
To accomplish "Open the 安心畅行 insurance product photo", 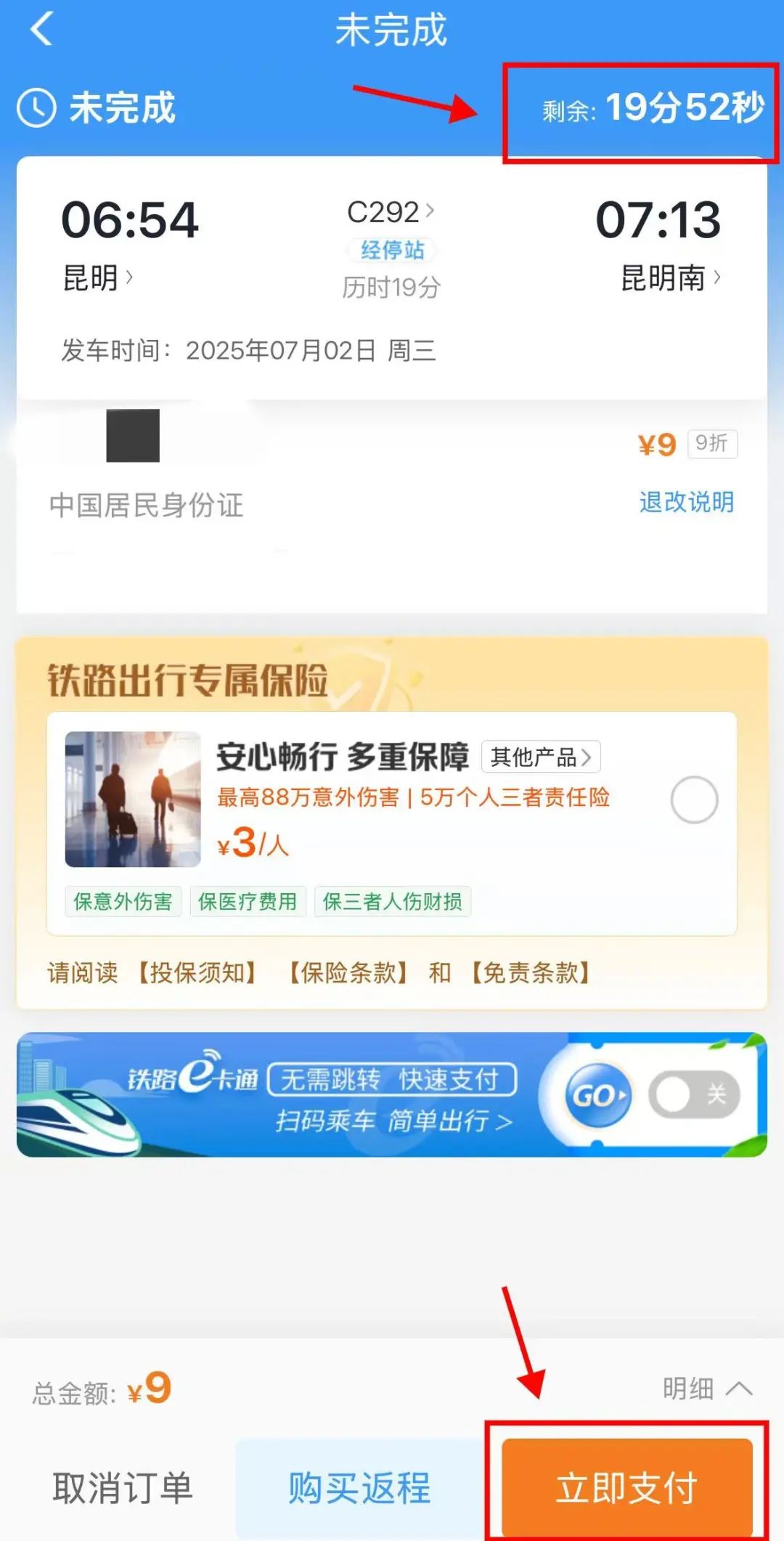I will [132, 799].
